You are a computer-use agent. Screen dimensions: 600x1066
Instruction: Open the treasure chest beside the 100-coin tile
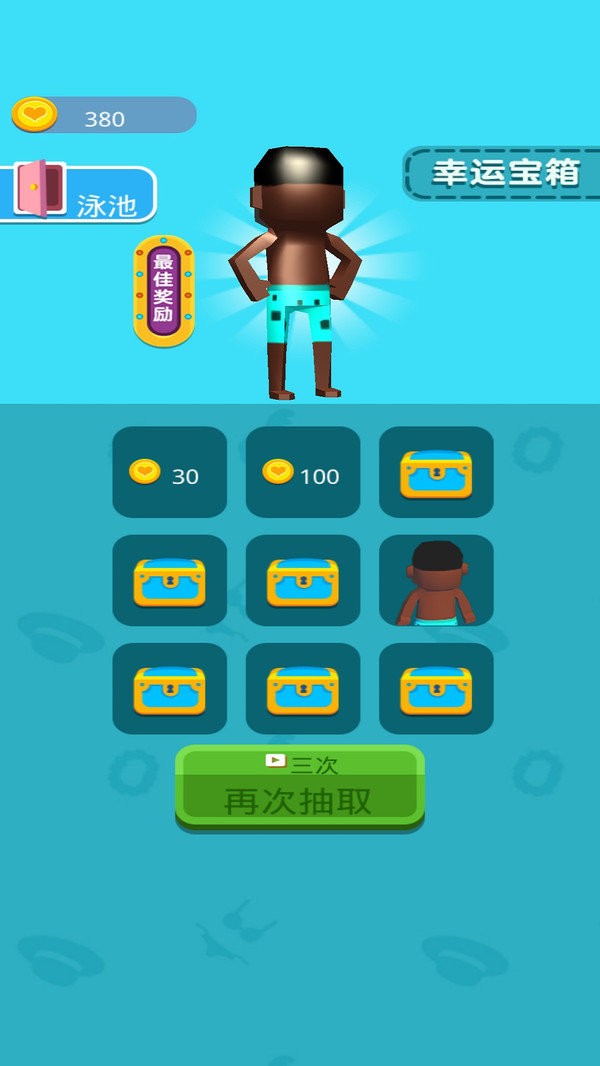coord(436,472)
